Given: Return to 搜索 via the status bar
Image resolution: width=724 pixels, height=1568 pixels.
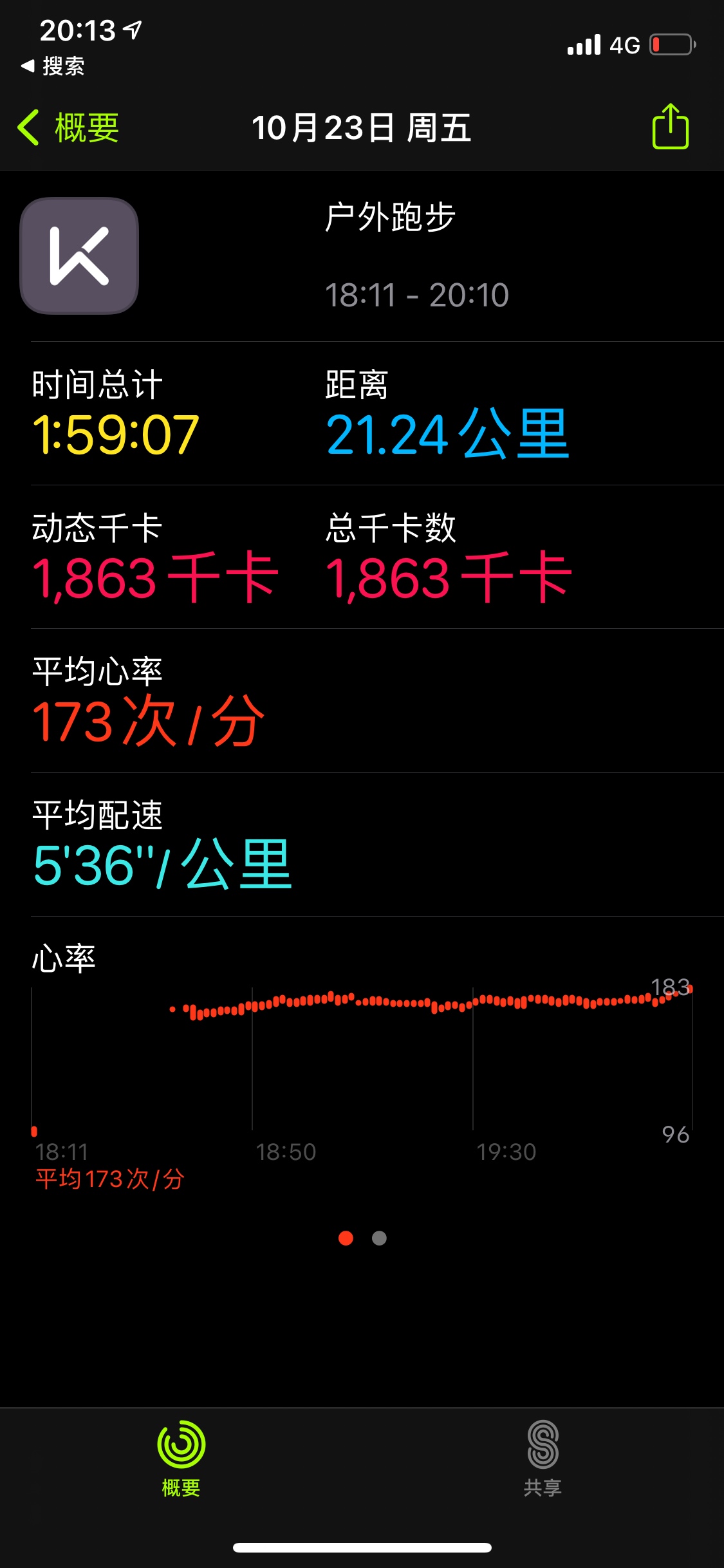Looking at the screenshot, I should coord(53,66).
